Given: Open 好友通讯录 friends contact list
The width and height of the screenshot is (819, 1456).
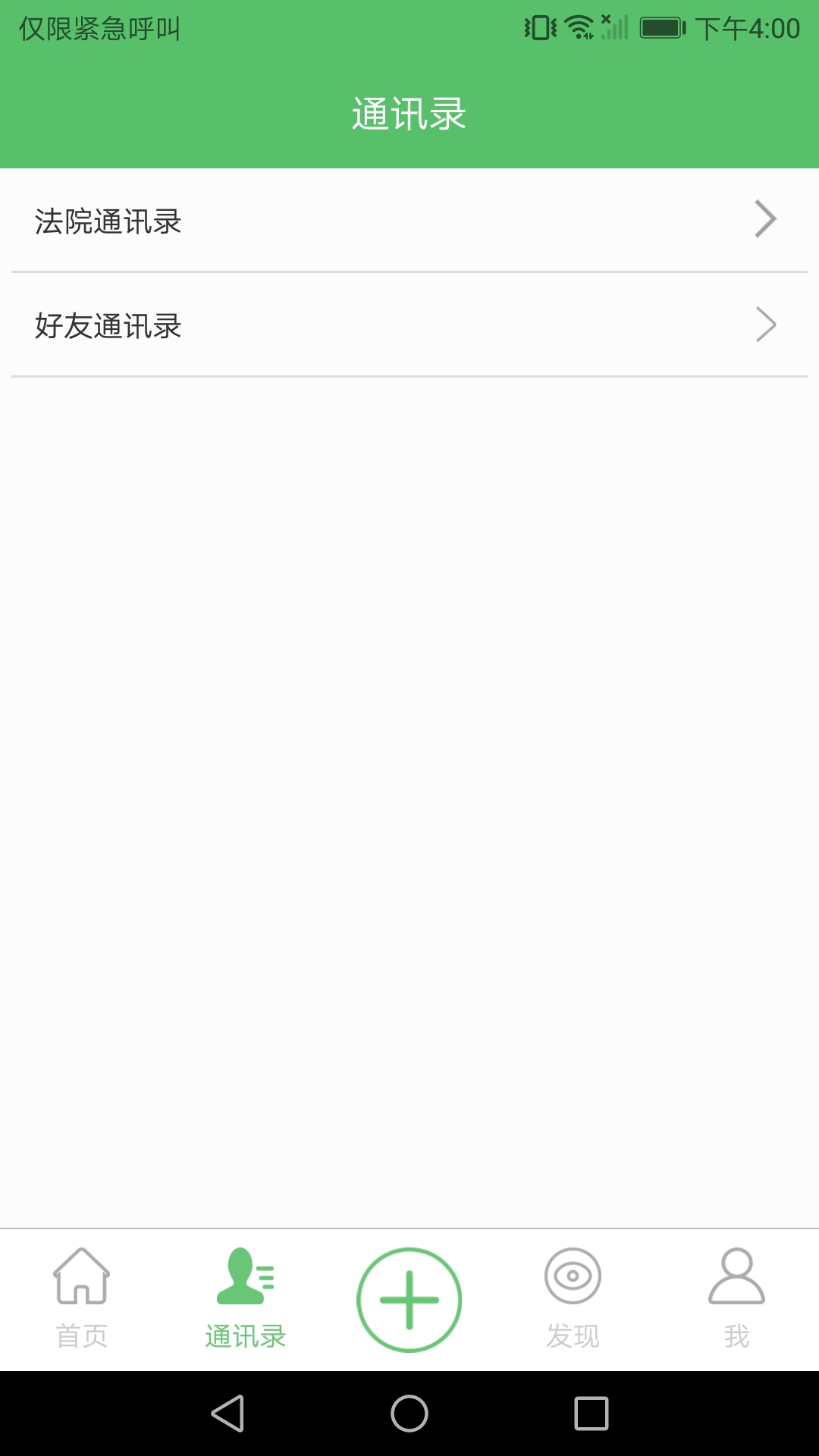Looking at the screenshot, I should (x=108, y=325).
